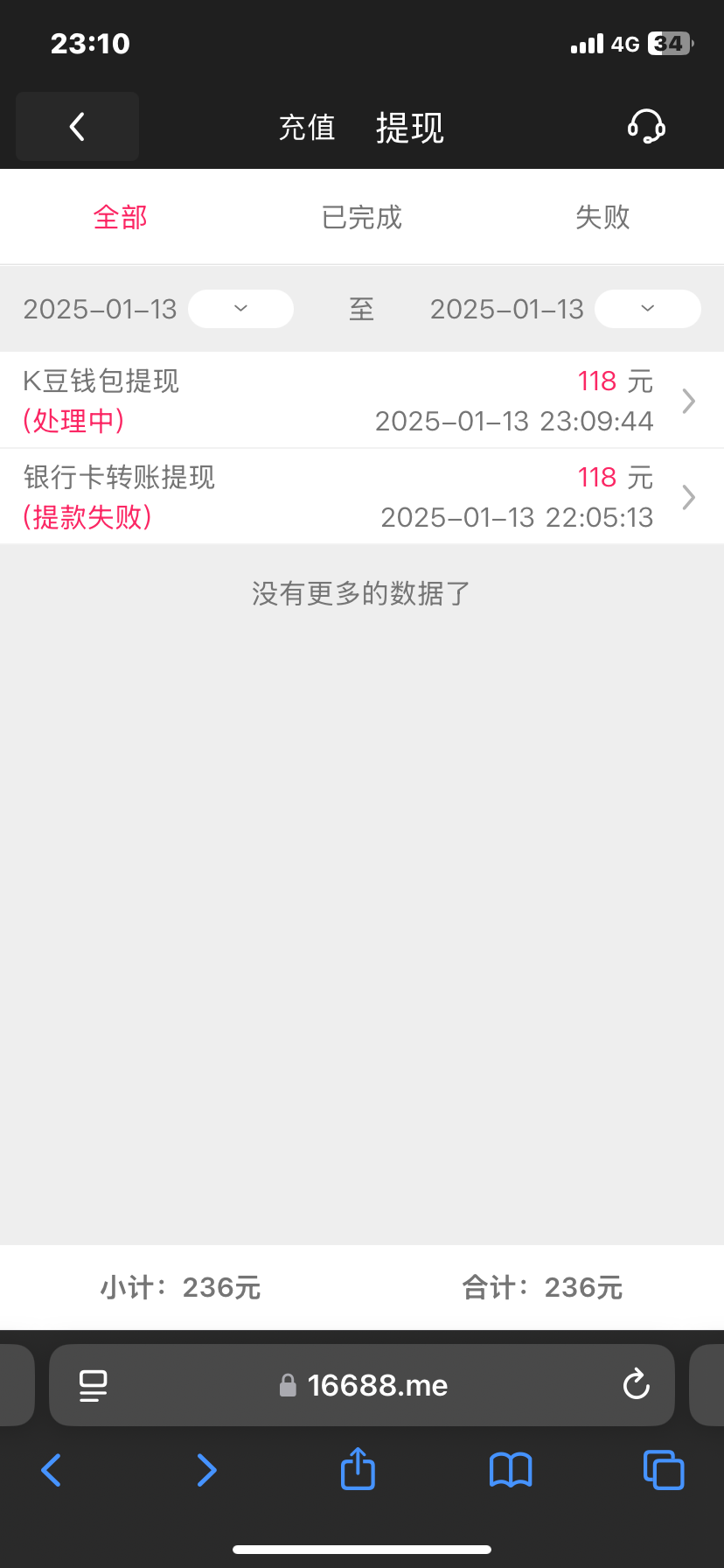Open Safari page settings menu
724x1568 pixels.
pos(93,1385)
